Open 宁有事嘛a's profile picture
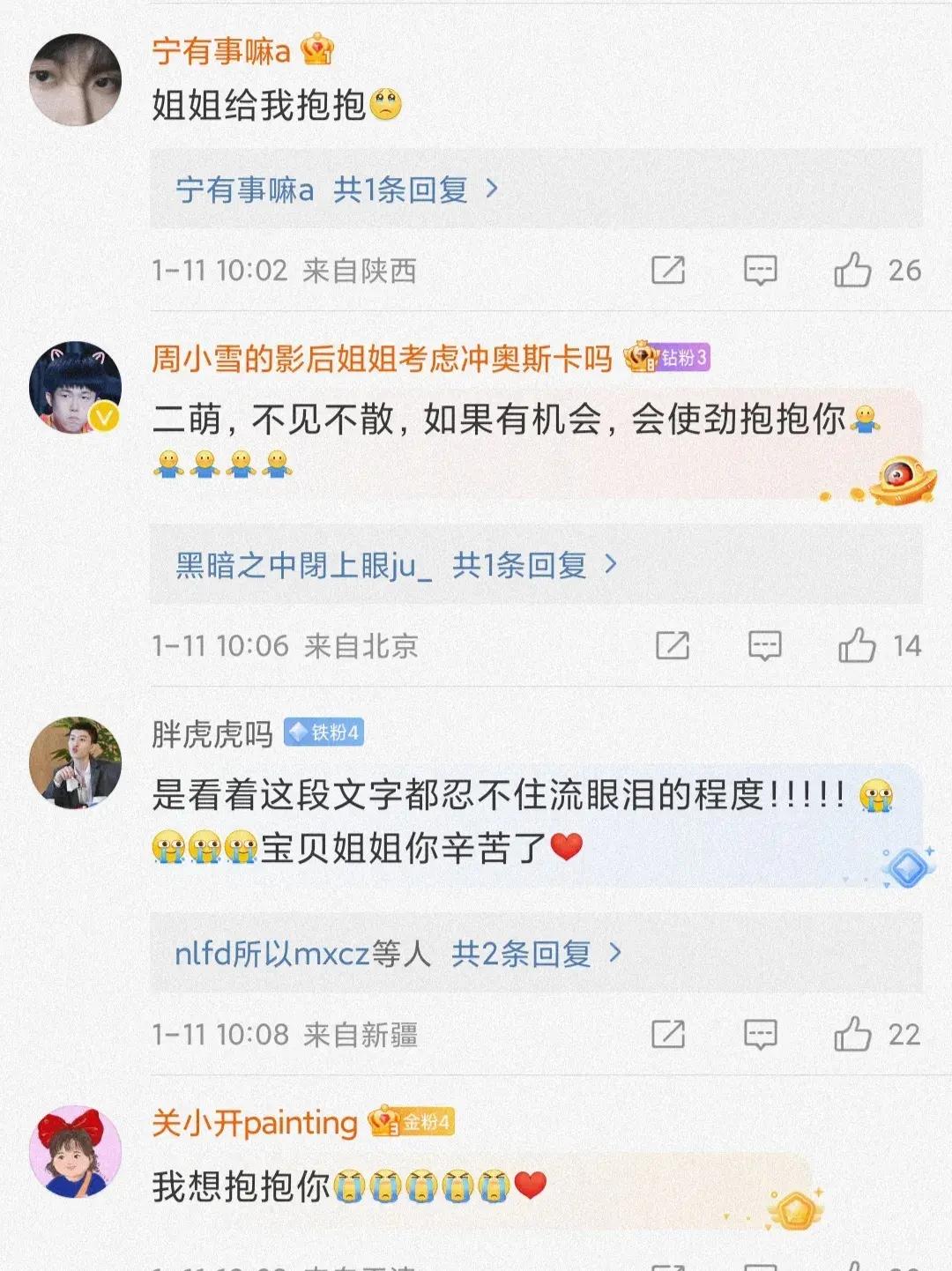Image resolution: width=952 pixels, height=1271 pixels. pos(75,79)
